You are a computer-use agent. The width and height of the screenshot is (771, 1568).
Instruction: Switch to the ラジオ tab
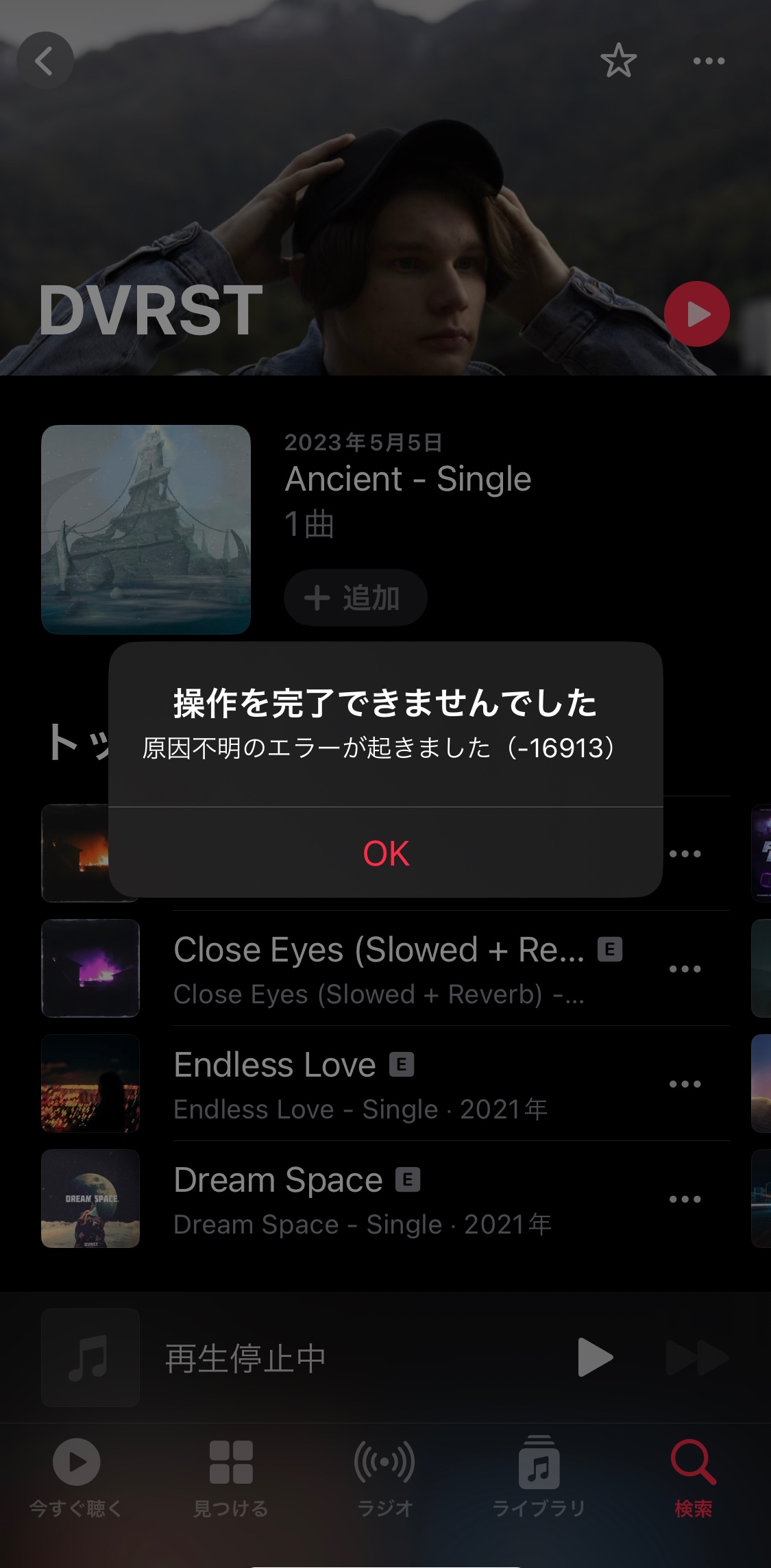coord(385,1473)
